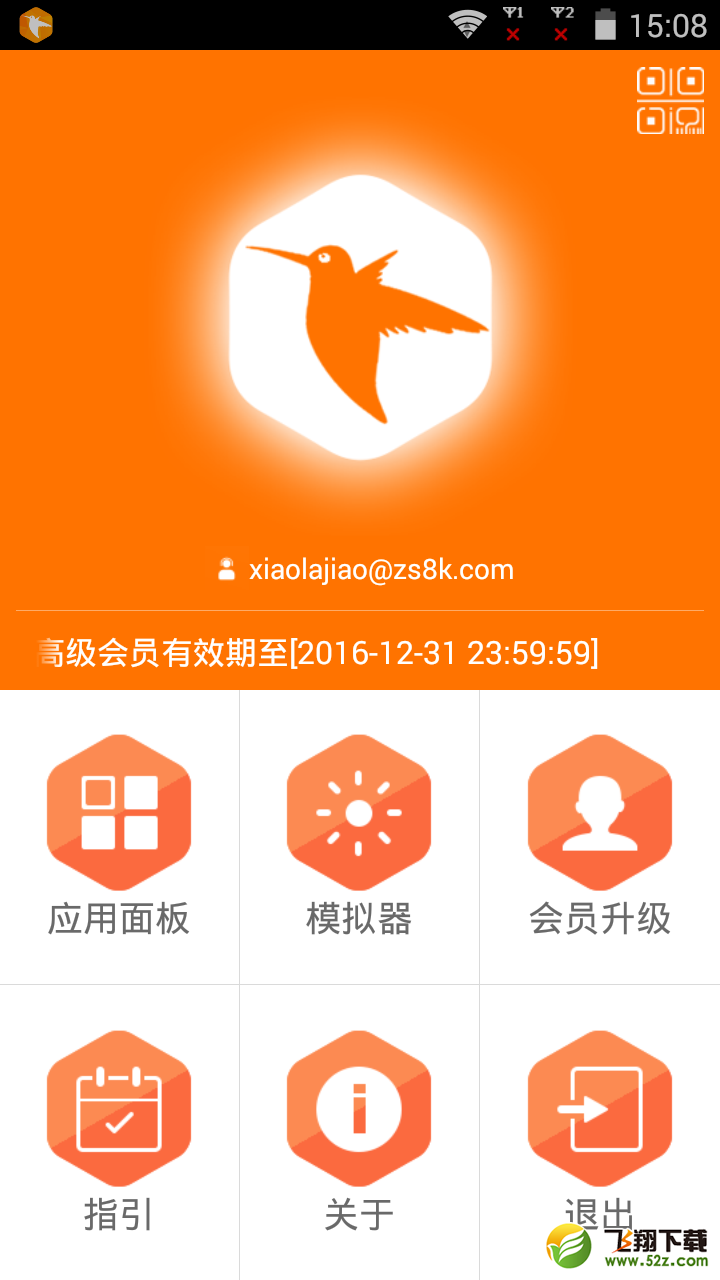Open the 模拟器 simulator
Viewport: 720px width, 1280px height.
tap(359, 837)
